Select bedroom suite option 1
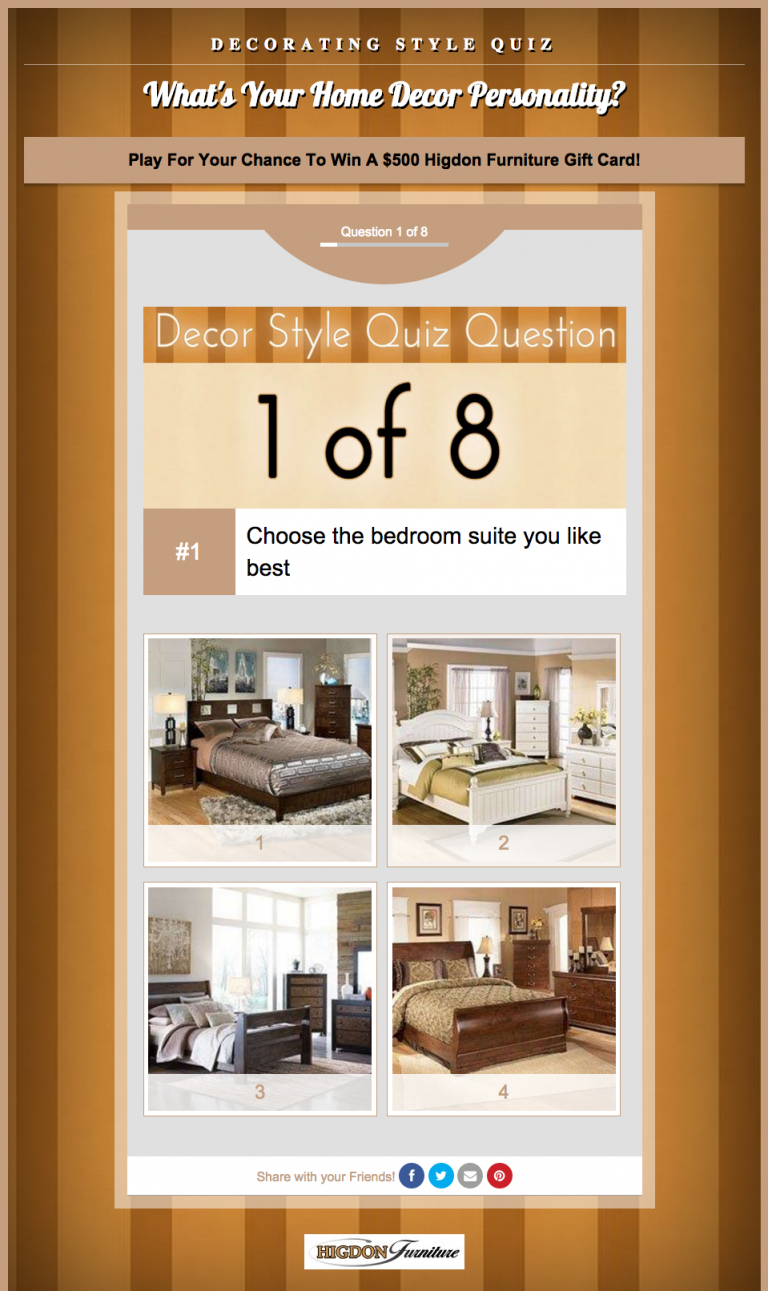 pyautogui.click(x=260, y=749)
